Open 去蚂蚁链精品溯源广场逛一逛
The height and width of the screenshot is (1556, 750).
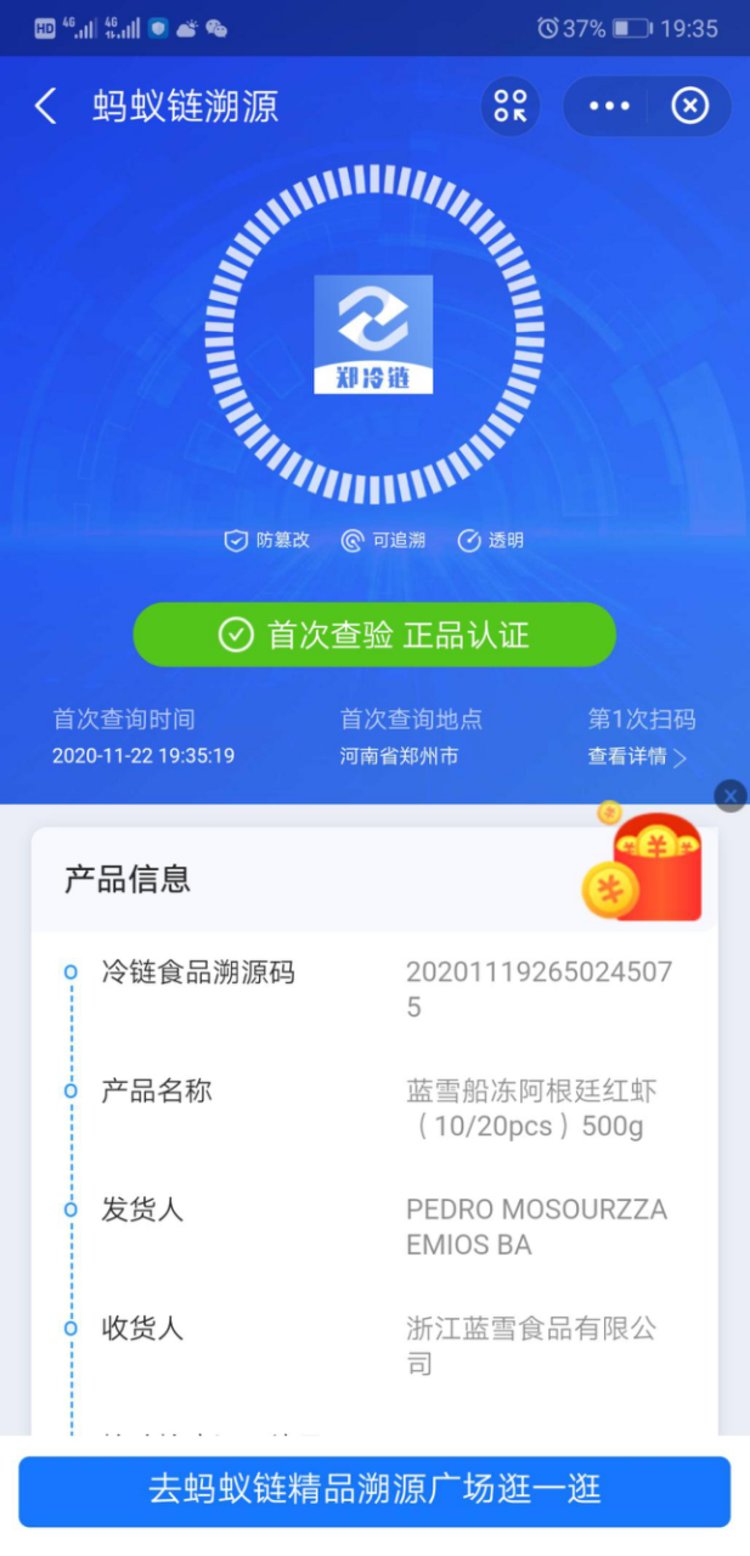pos(375,1489)
